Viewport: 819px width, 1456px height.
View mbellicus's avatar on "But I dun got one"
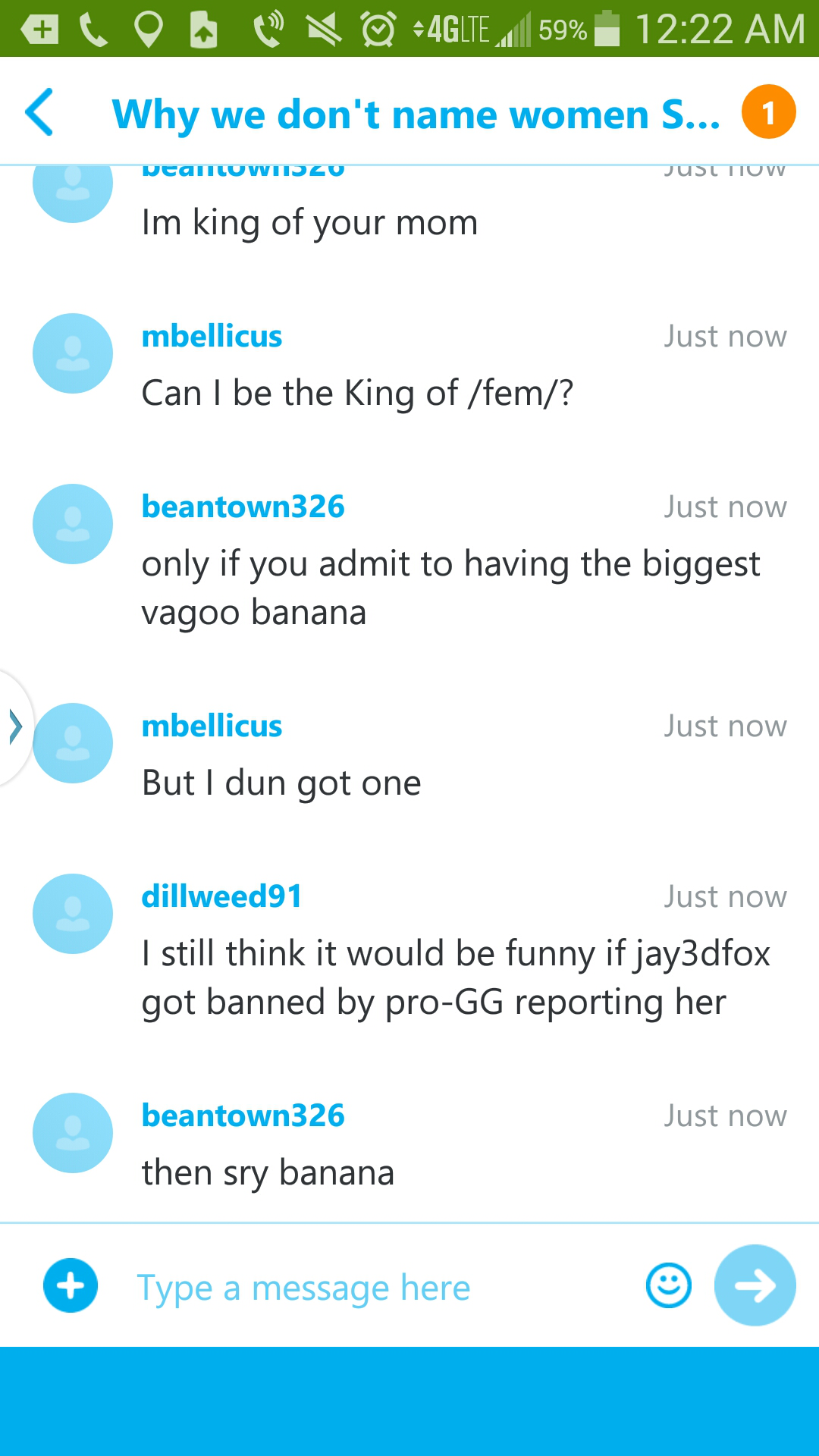pyautogui.click(x=73, y=743)
